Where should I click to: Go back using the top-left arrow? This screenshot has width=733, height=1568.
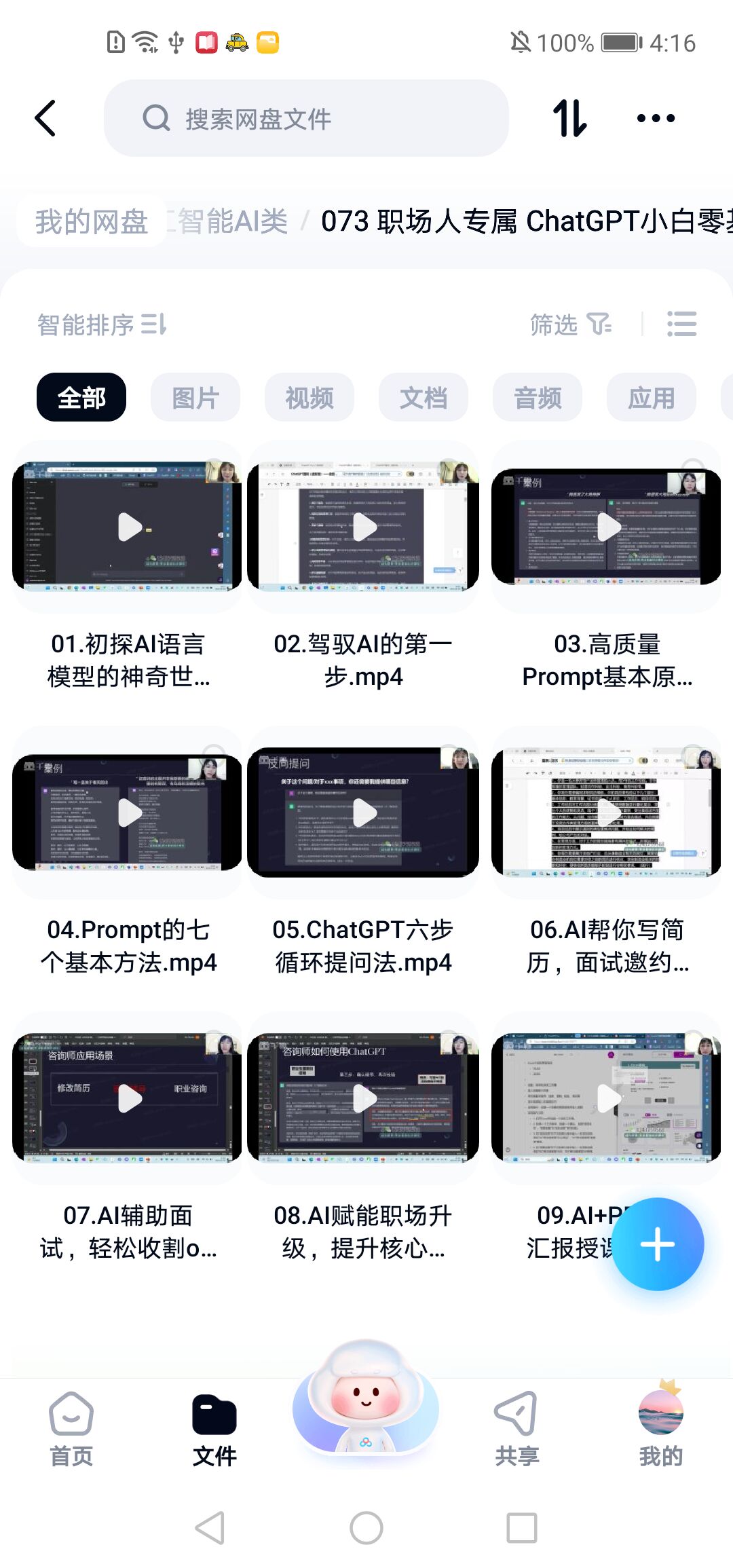[x=45, y=119]
